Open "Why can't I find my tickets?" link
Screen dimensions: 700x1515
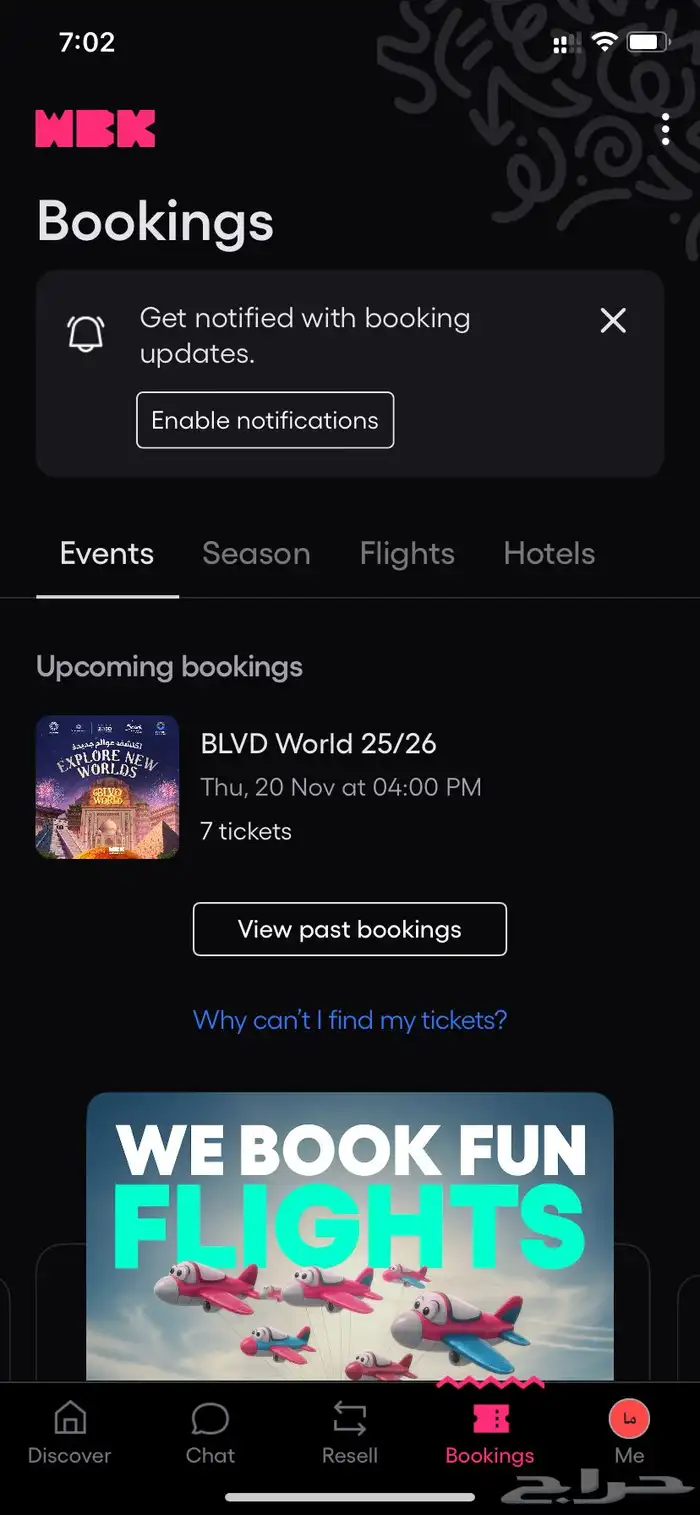click(350, 1020)
